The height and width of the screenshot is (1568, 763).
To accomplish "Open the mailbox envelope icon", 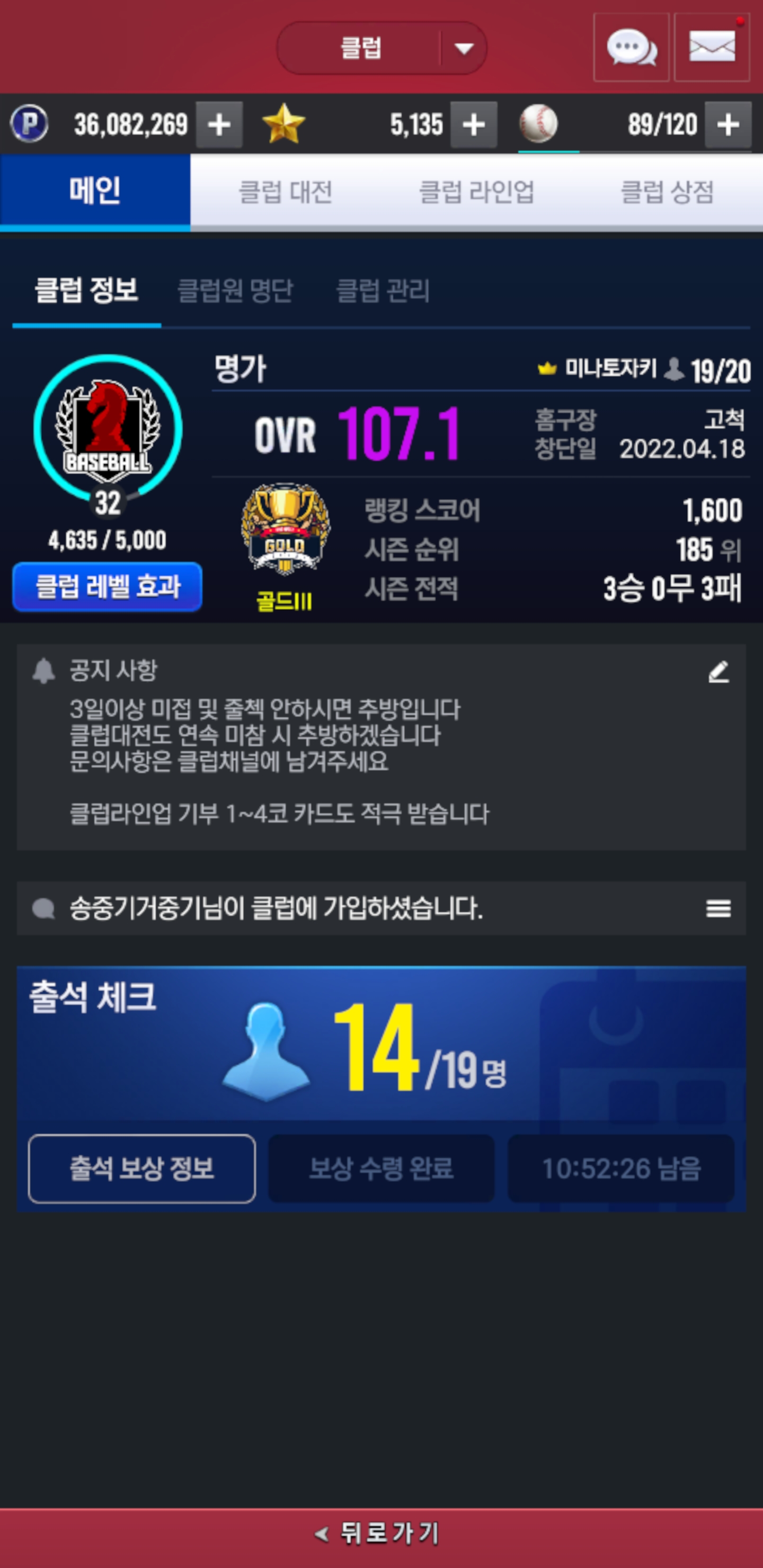I will click(712, 48).
